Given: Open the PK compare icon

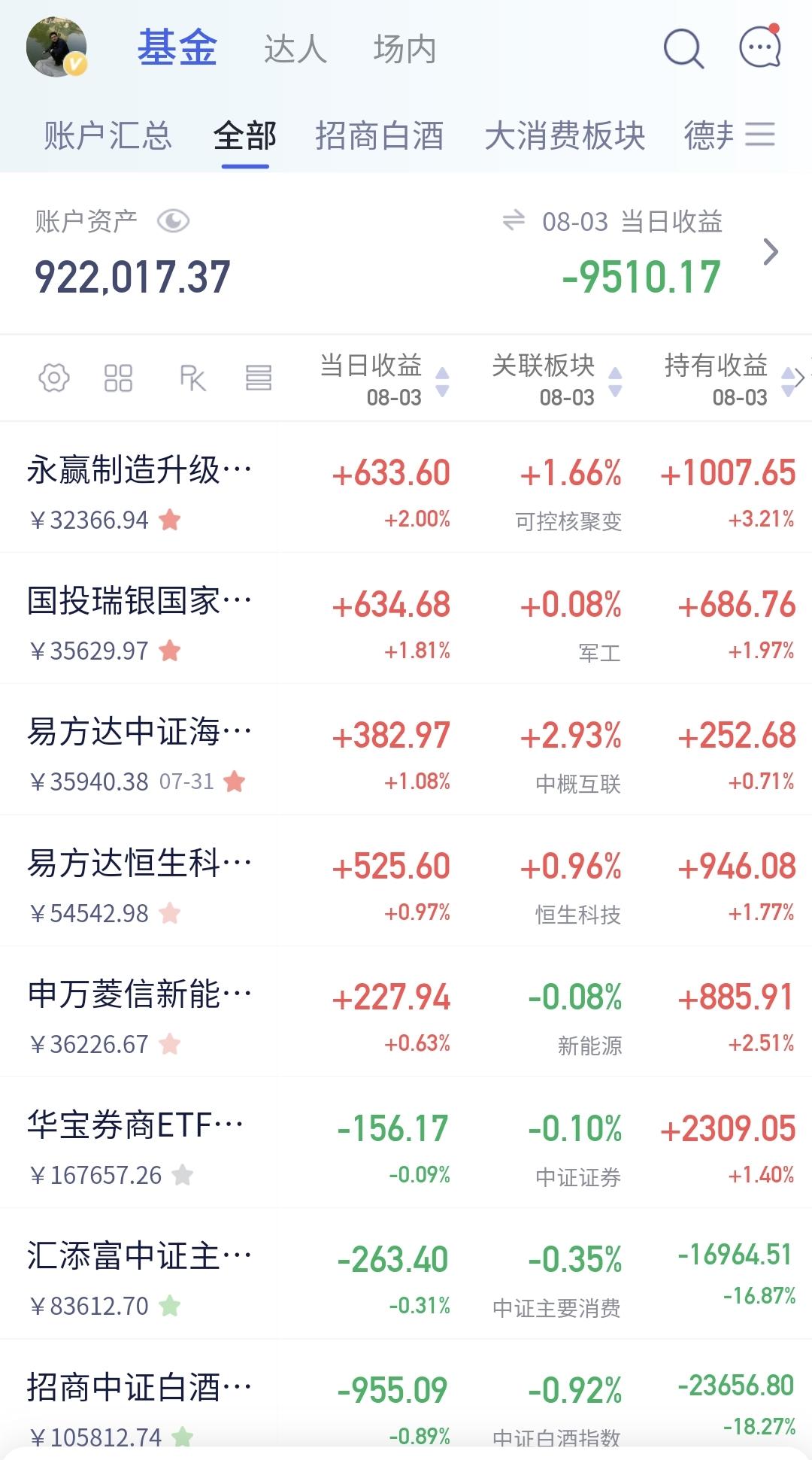Looking at the screenshot, I should [x=192, y=378].
